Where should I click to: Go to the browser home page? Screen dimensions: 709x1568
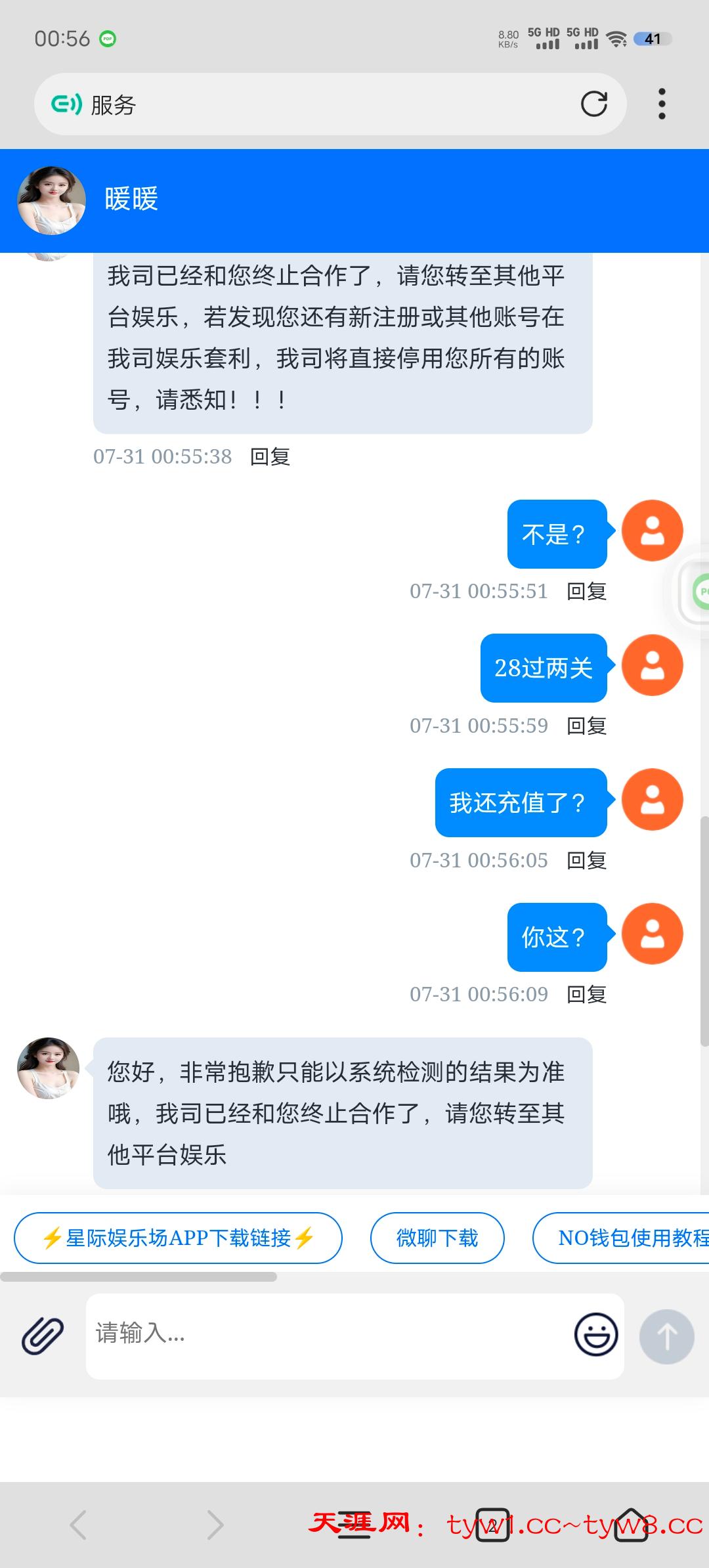(630, 1525)
